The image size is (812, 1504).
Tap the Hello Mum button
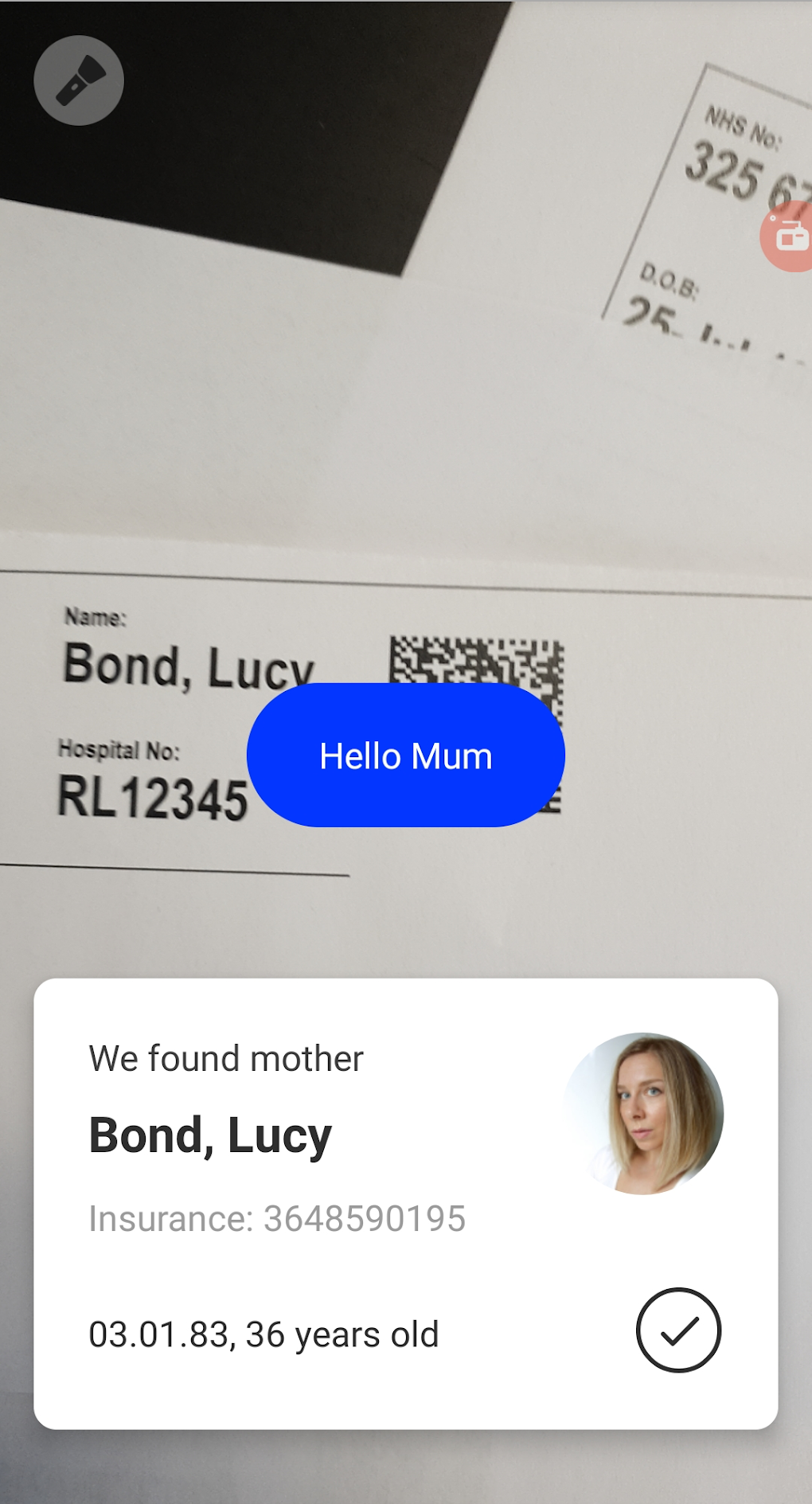[x=406, y=755]
